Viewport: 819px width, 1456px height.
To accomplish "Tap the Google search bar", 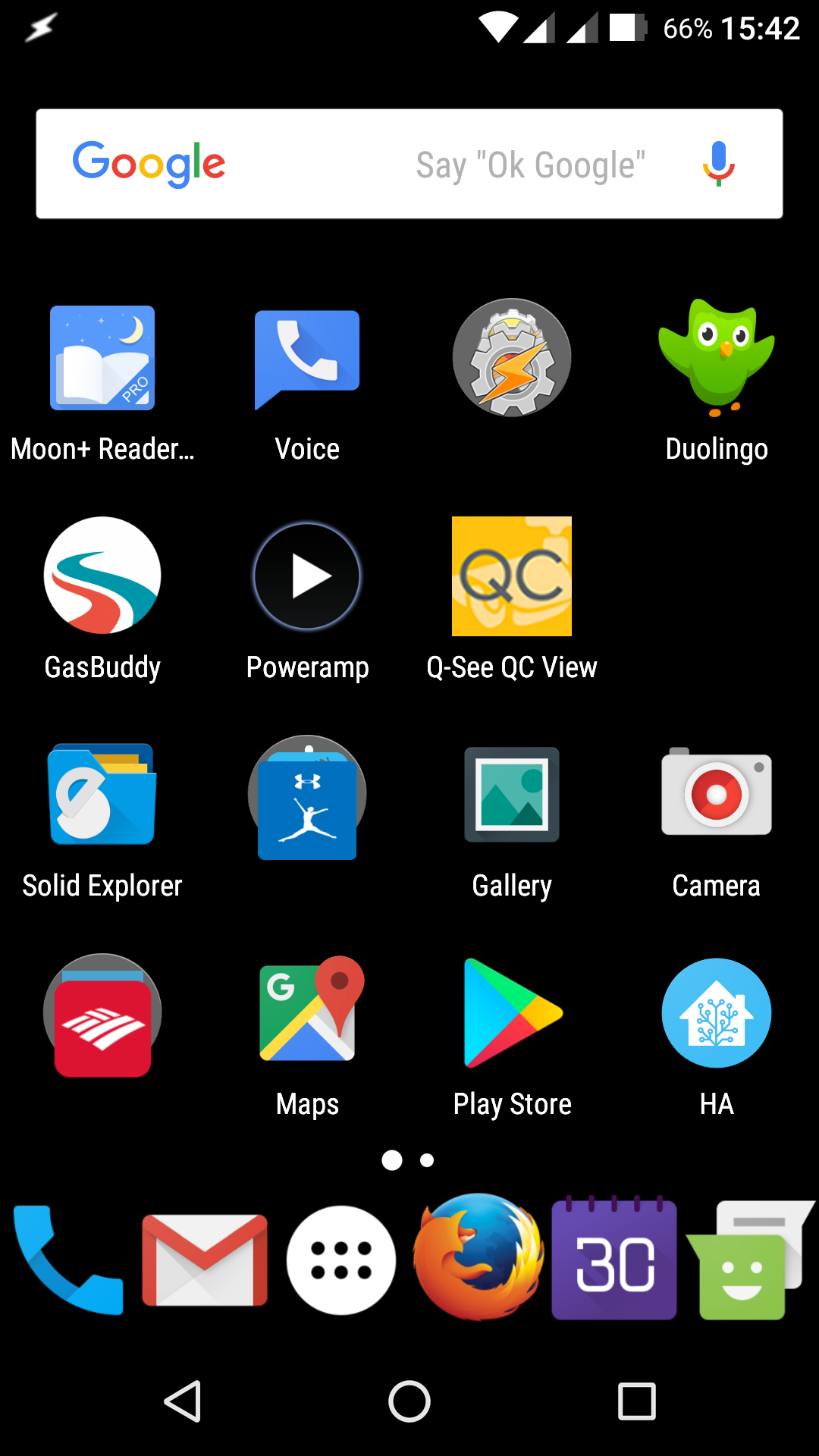I will tap(409, 164).
